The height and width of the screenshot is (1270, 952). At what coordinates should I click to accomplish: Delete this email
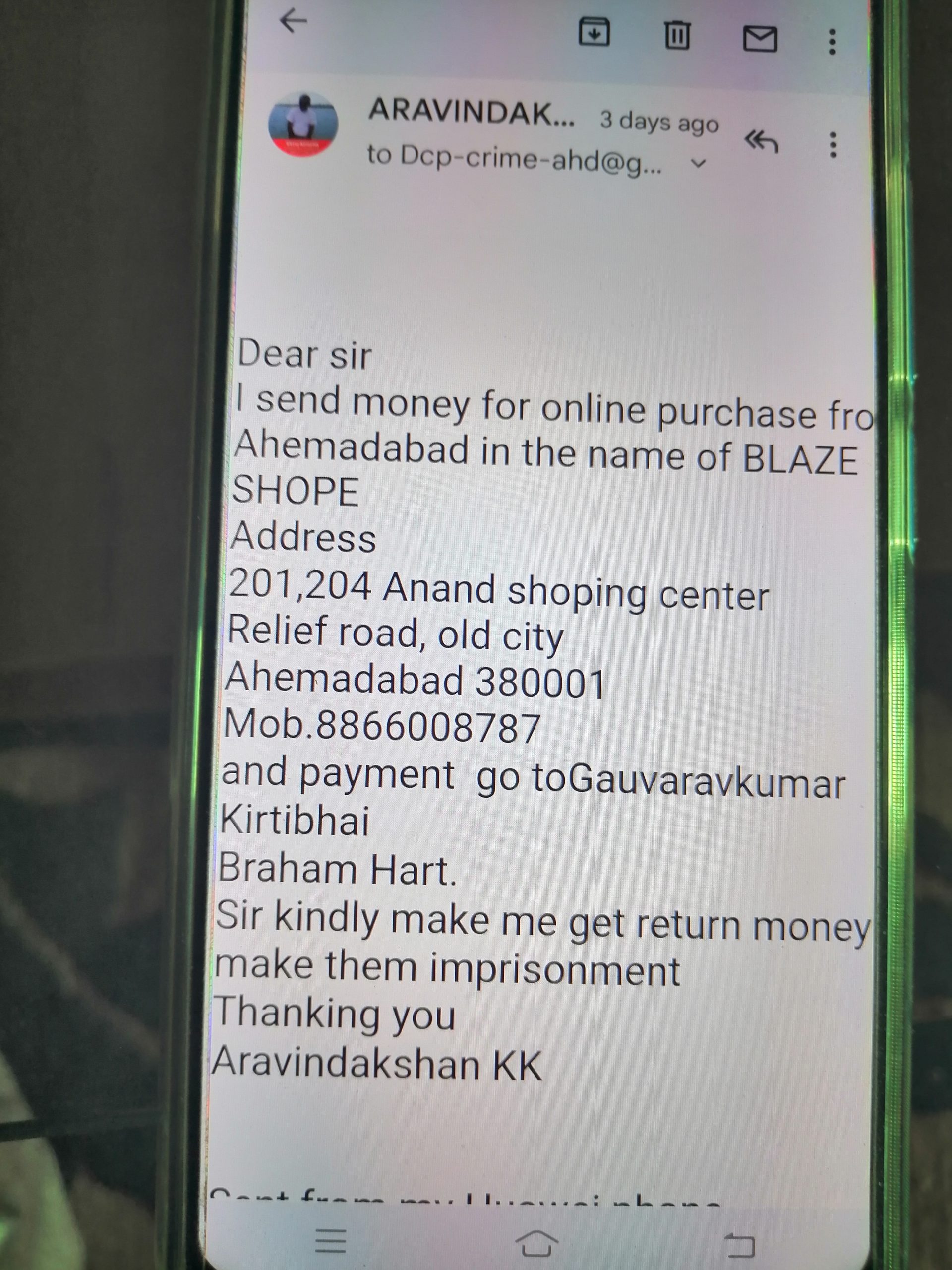[x=677, y=35]
